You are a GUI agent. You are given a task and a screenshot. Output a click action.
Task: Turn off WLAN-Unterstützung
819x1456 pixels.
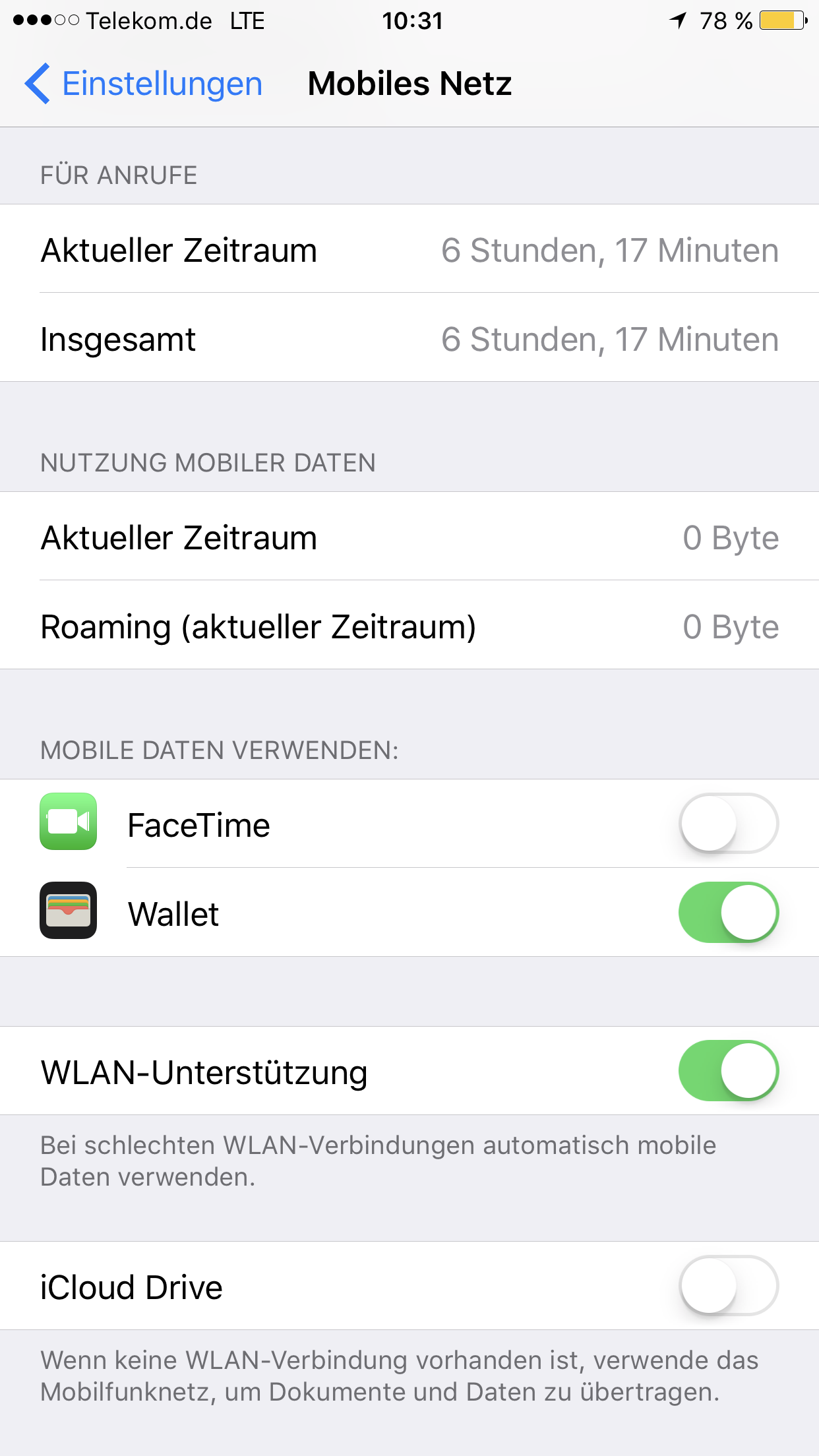pyautogui.click(x=728, y=1070)
